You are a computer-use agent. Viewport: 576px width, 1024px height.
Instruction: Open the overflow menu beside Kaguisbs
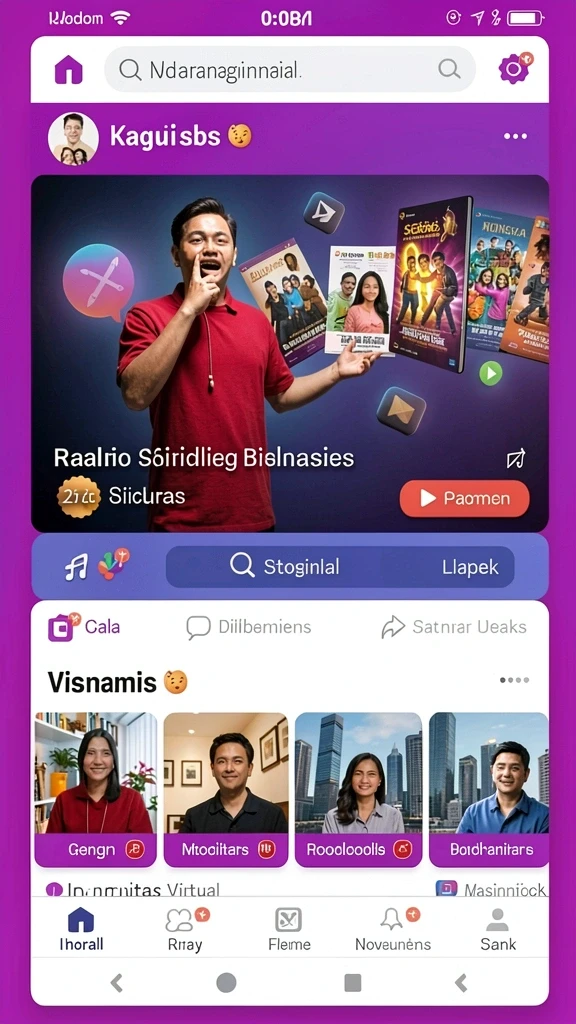coord(515,136)
